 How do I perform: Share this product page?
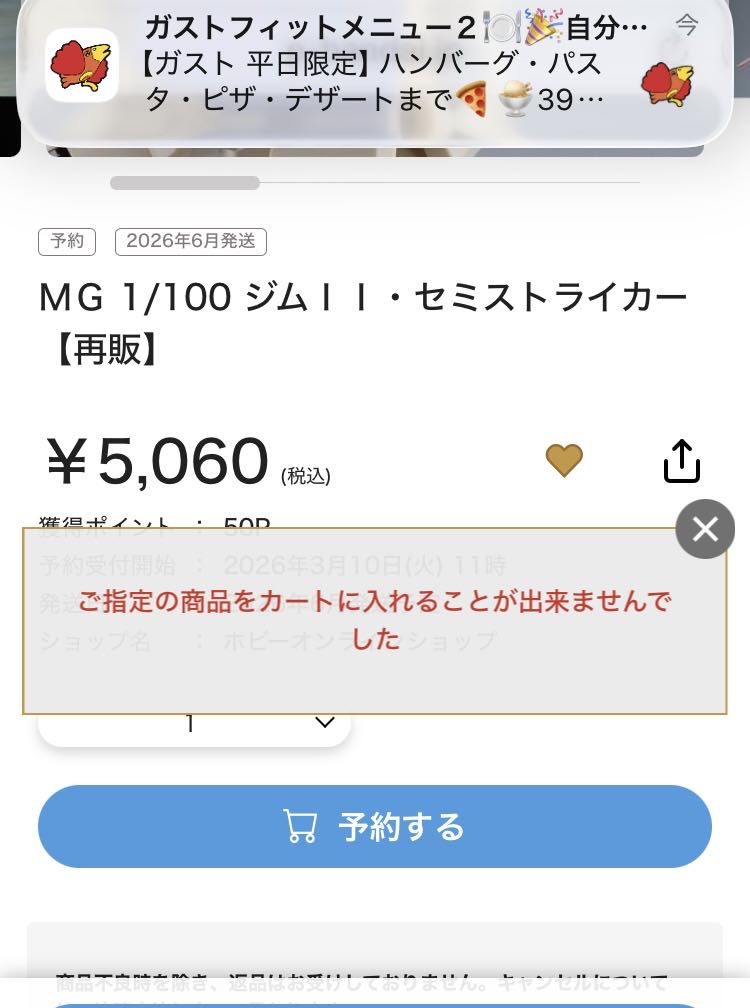tap(681, 461)
